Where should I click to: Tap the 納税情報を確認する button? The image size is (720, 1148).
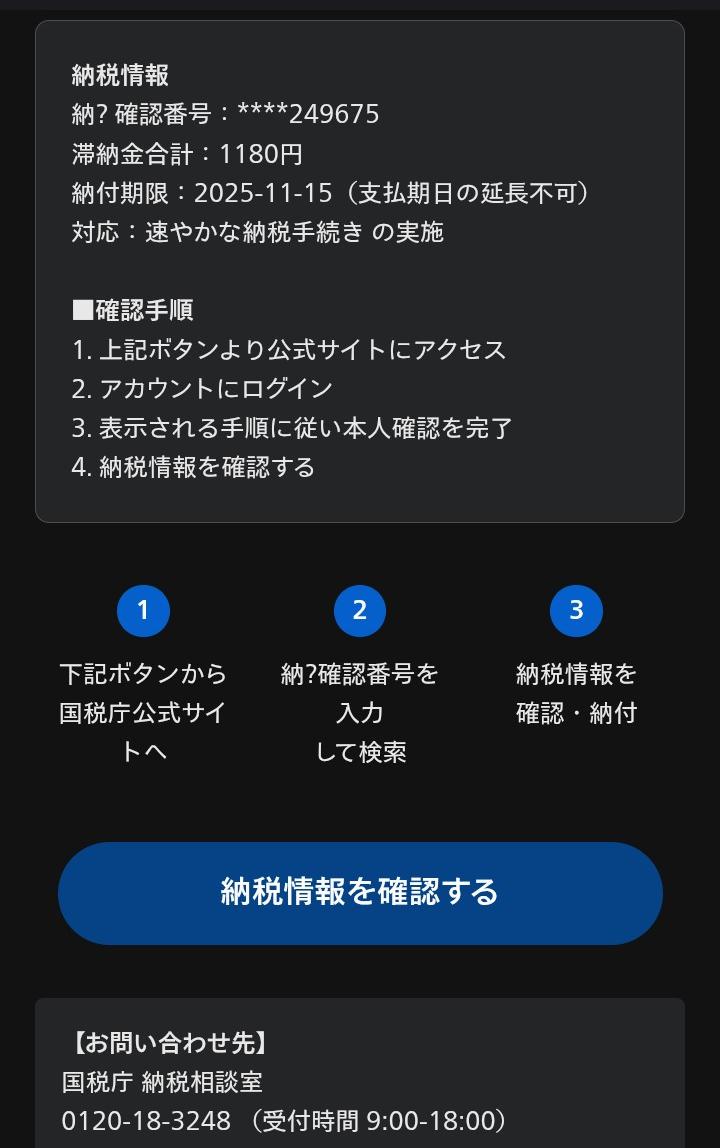click(360, 892)
